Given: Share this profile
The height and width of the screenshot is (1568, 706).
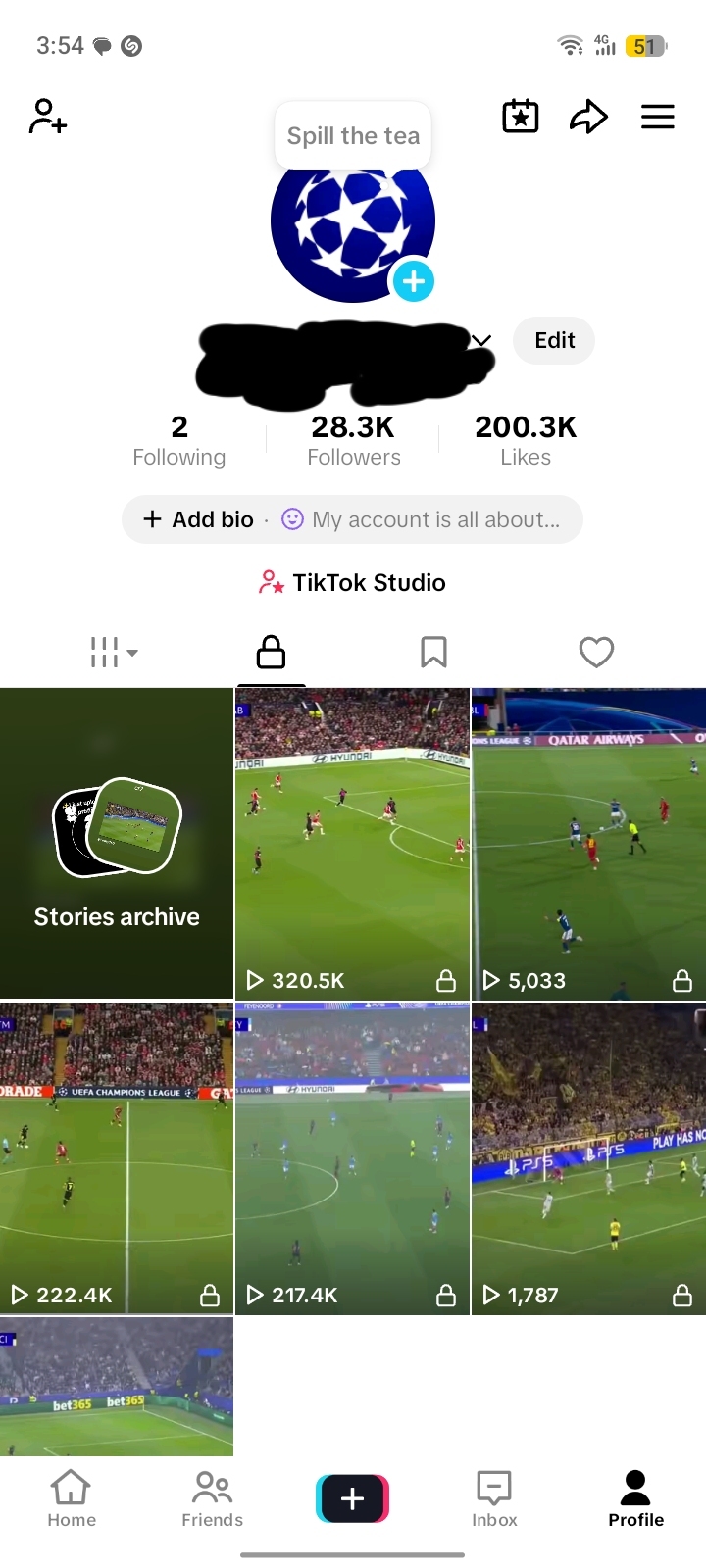Looking at the screenshot, I should pos(588,117).
